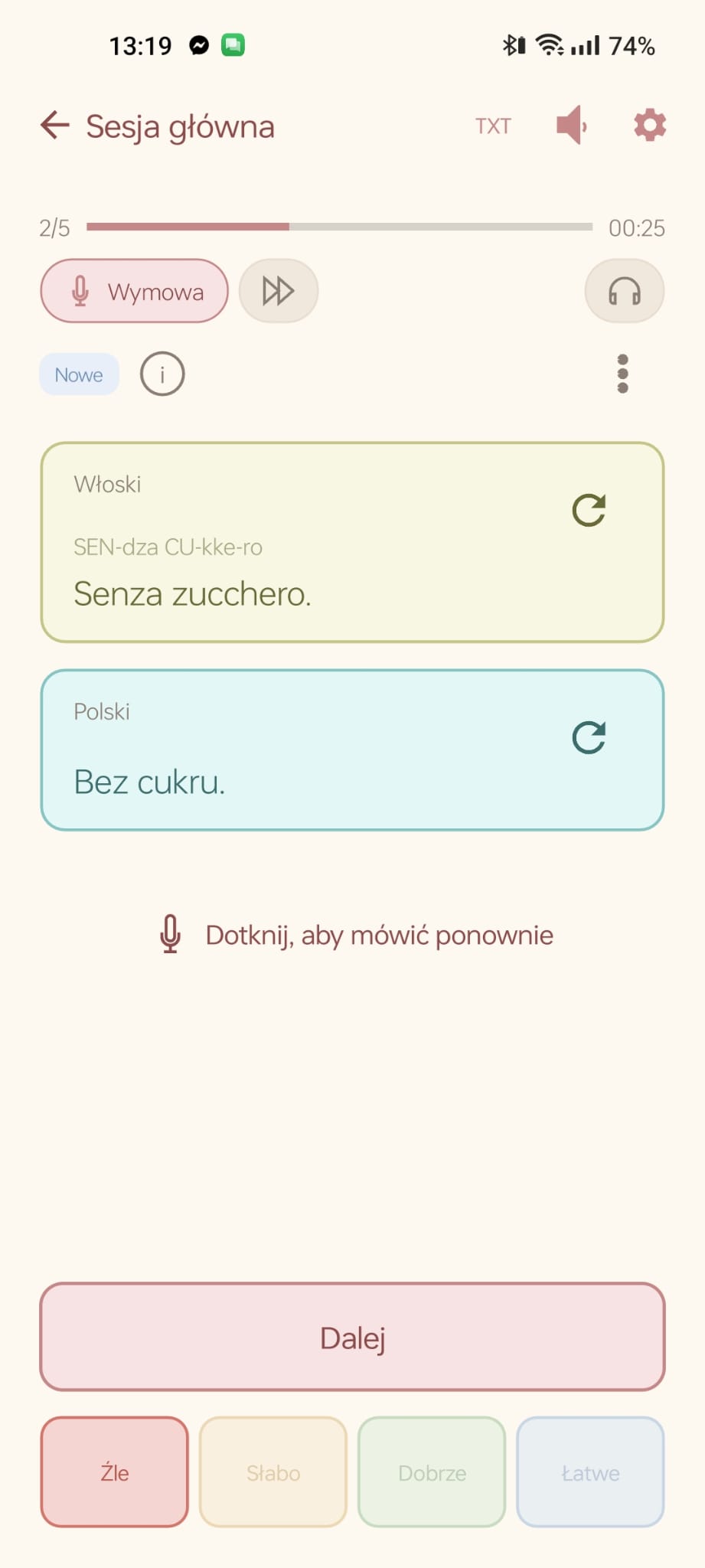Go back from Sesja główna
Image resolution: width=705 pixels, height=1568 pixels.
tap(55, 125)
